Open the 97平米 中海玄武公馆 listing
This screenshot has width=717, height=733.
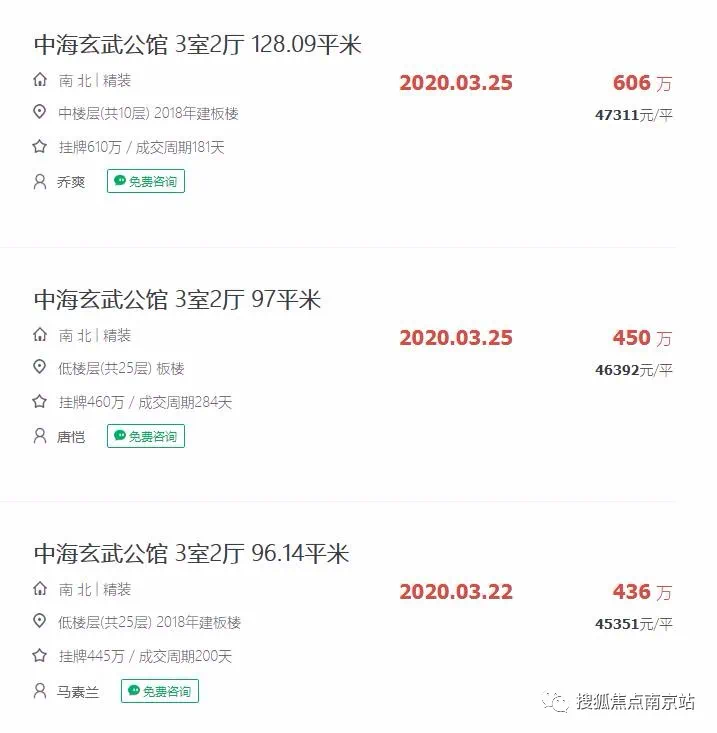[177, 299]
